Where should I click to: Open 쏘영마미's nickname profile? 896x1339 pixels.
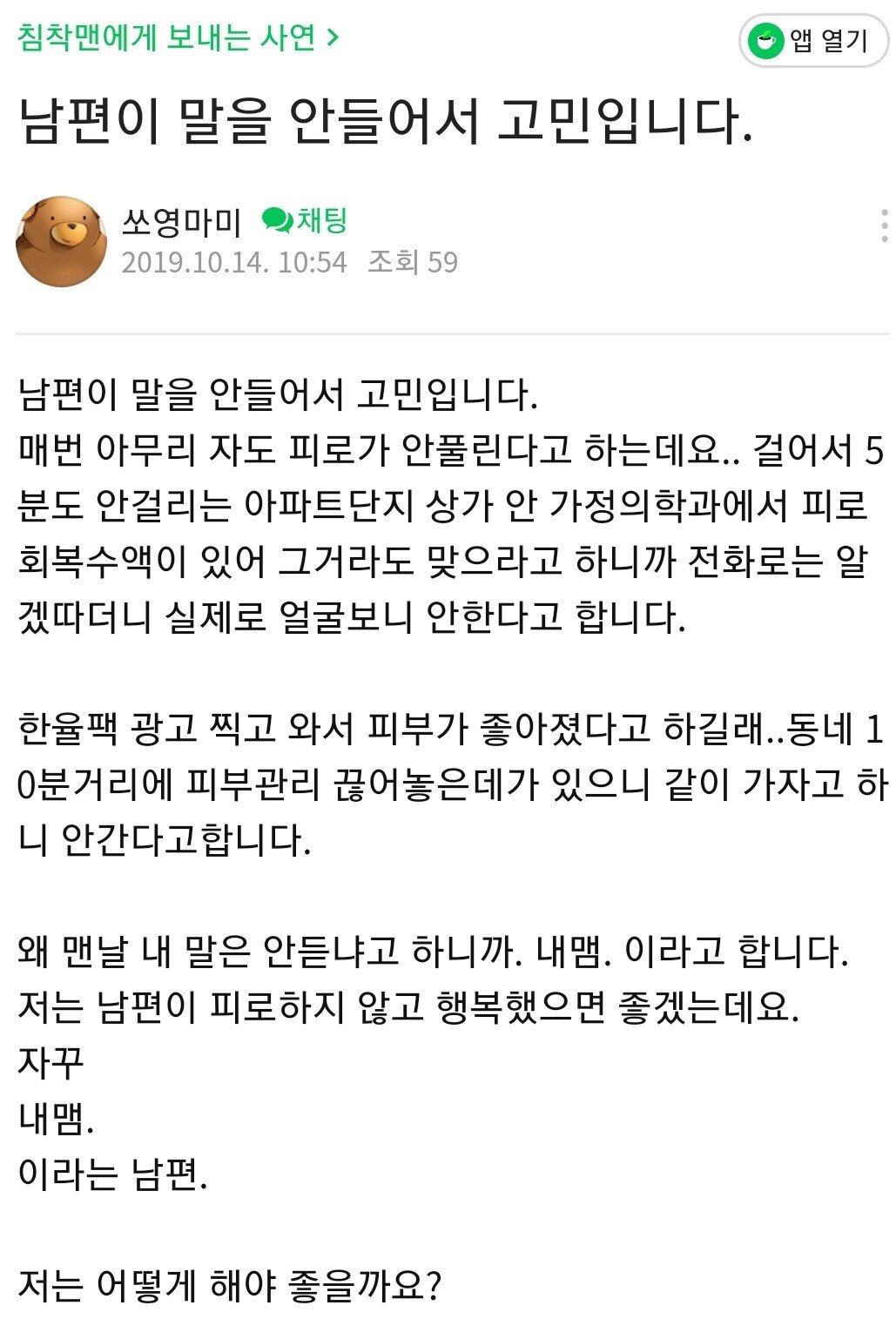pyautogui.click(x=181, y=222)
